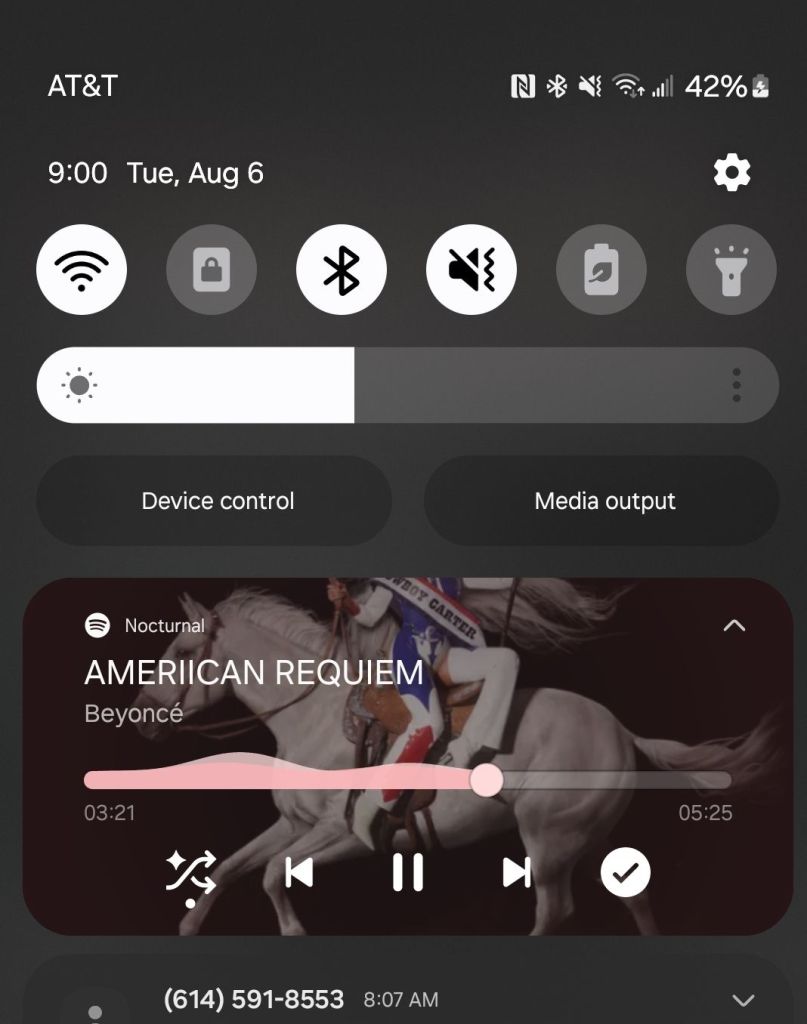This screenshot has width=807, height=1024.
Task: Skip to the next track
Action: coord(516,873)
